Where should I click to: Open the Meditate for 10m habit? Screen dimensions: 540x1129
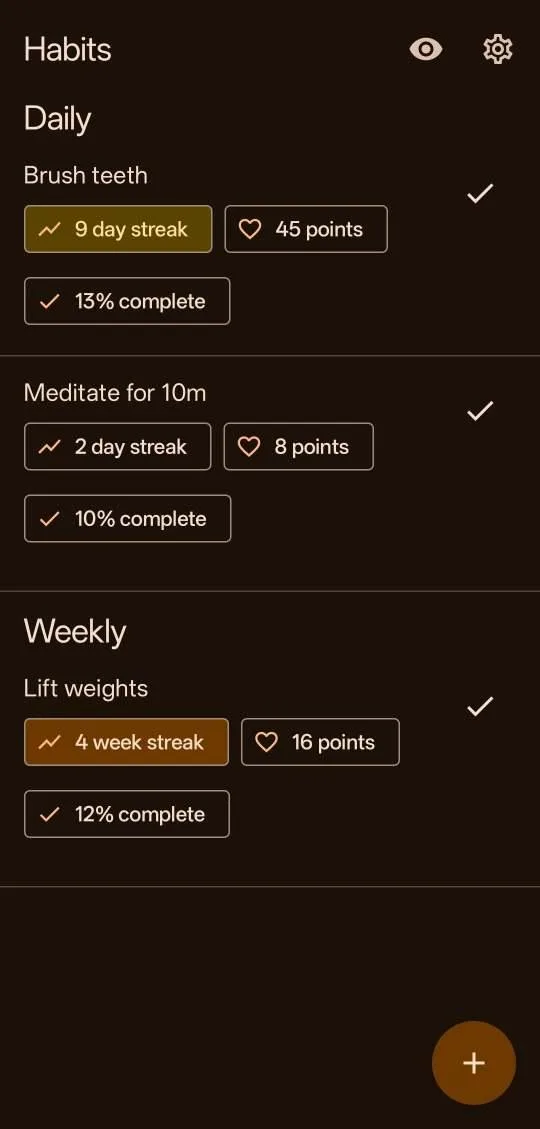pos(115,392)
